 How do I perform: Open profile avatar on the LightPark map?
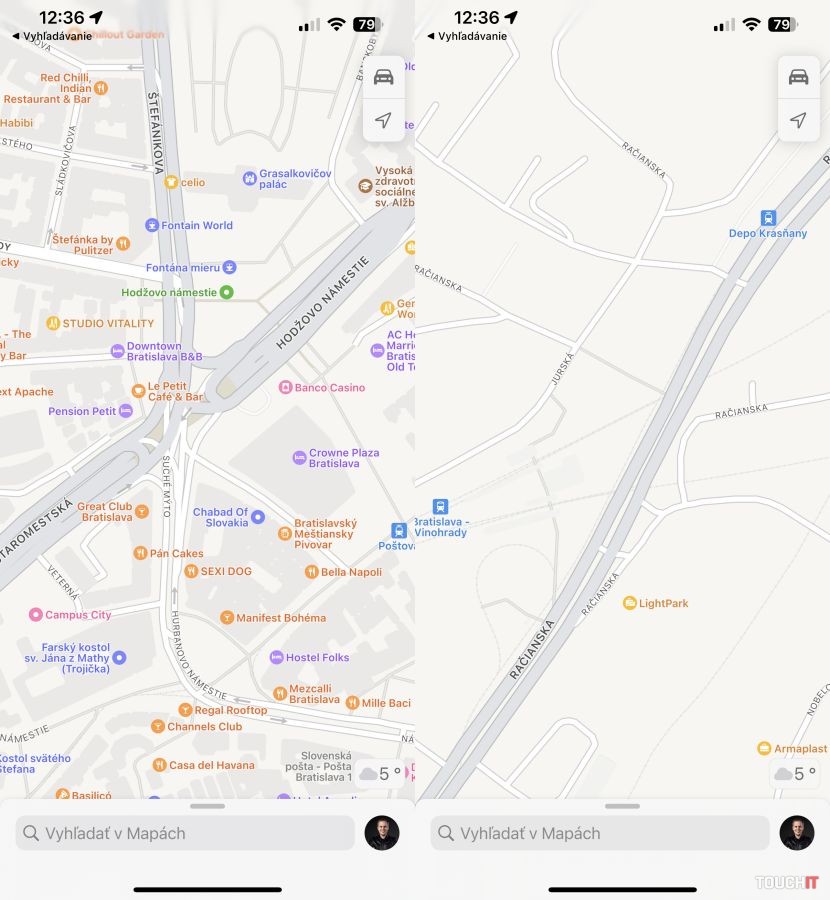coord(797,833)
